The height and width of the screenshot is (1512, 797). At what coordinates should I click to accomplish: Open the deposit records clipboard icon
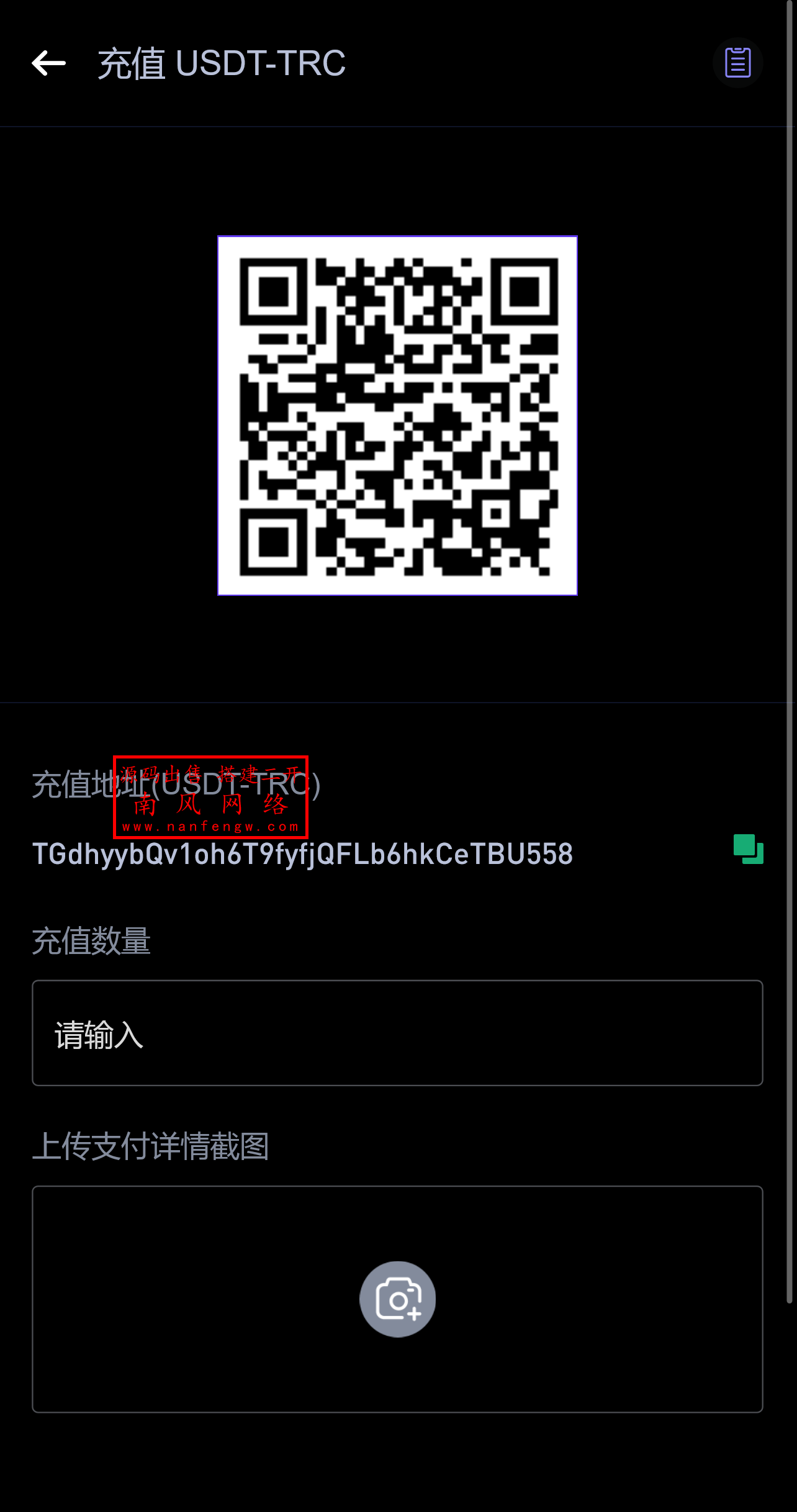(737, 63)
